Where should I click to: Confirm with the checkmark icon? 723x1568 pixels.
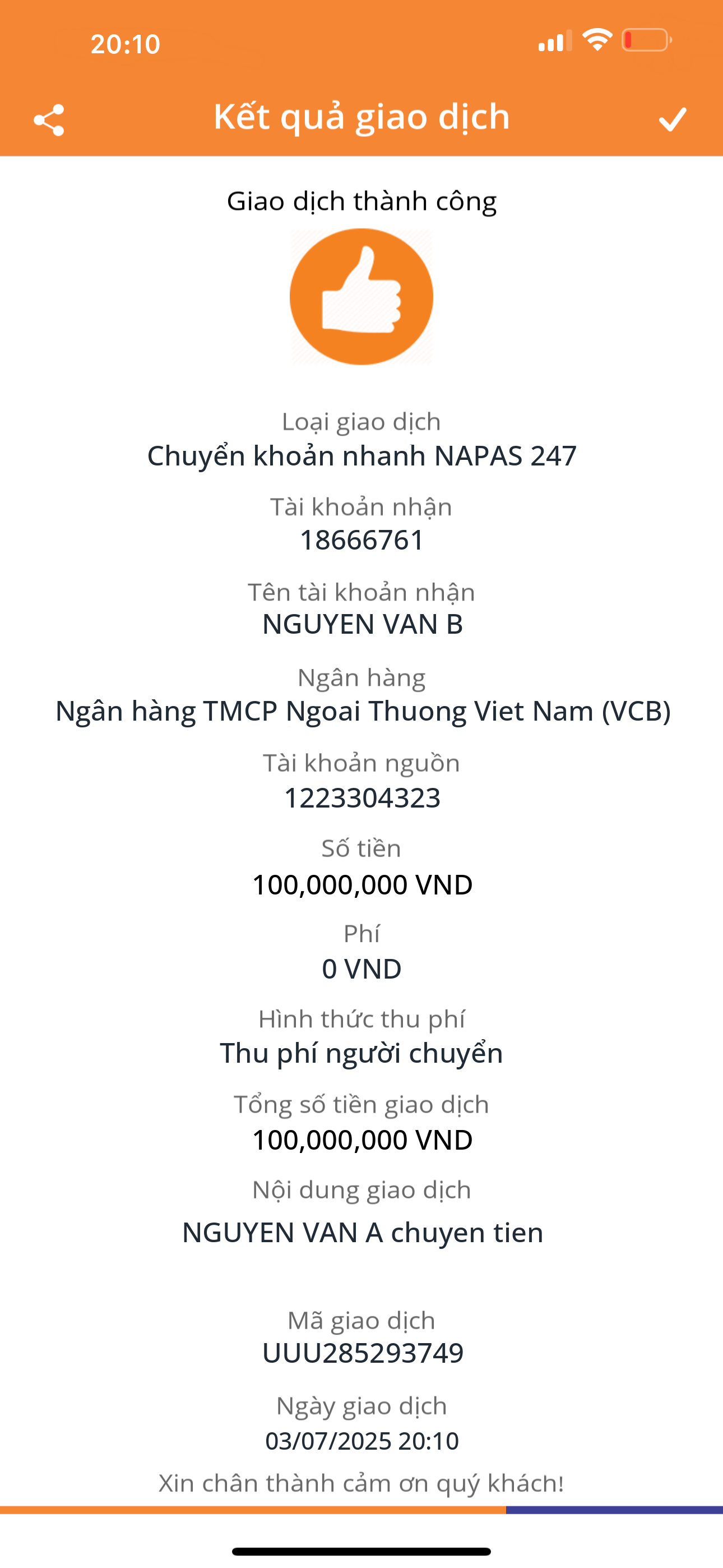tap(673, 119)
